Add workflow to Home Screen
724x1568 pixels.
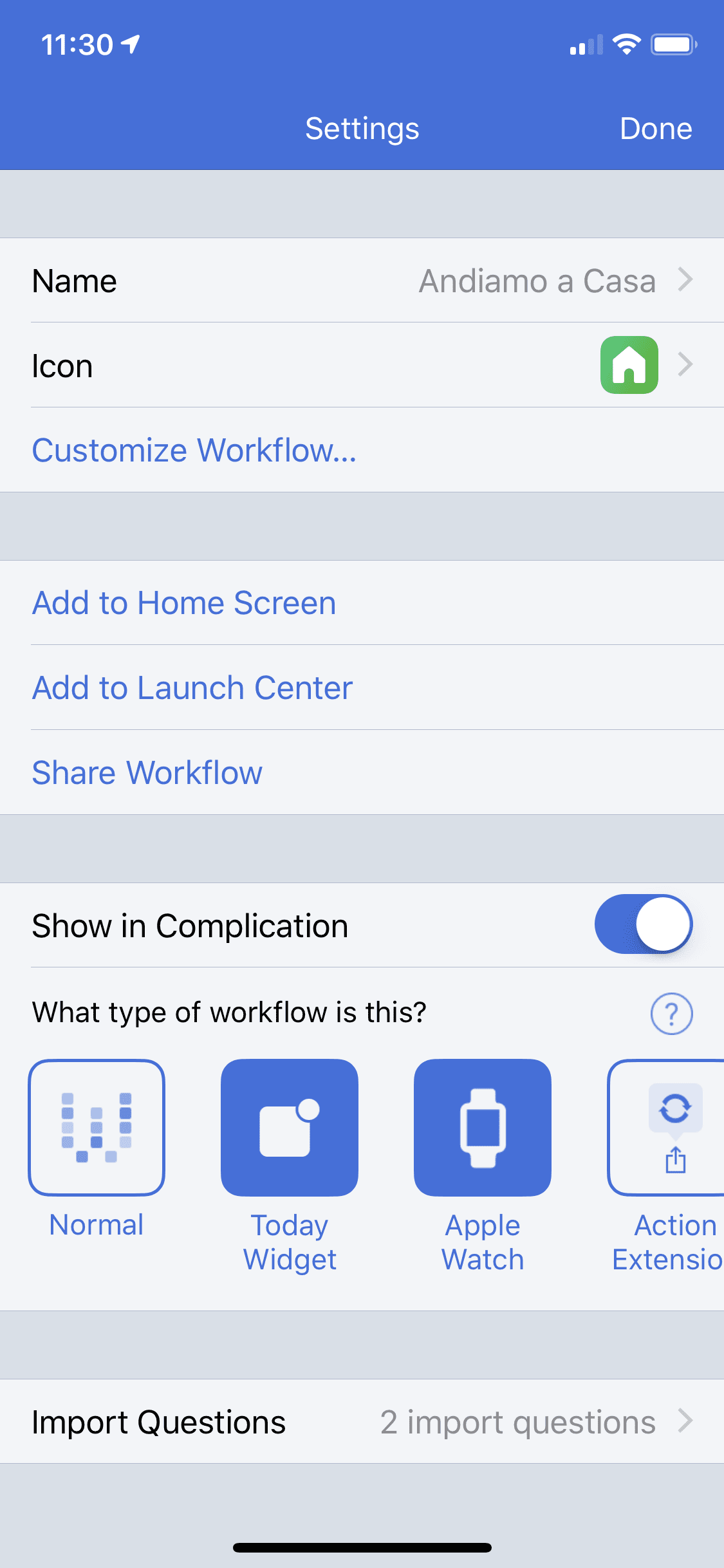(184, 603)
